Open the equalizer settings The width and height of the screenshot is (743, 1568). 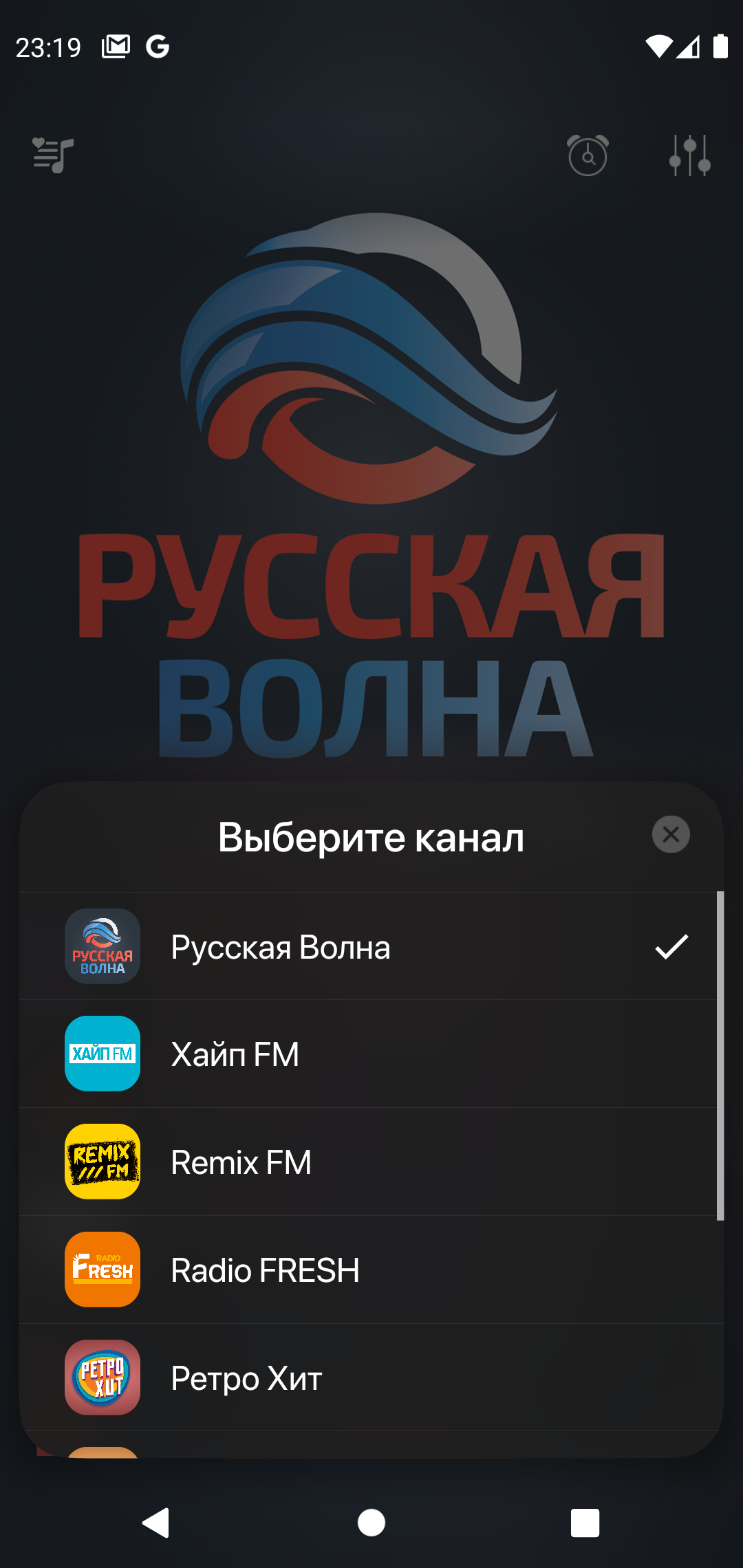[689, 155]
